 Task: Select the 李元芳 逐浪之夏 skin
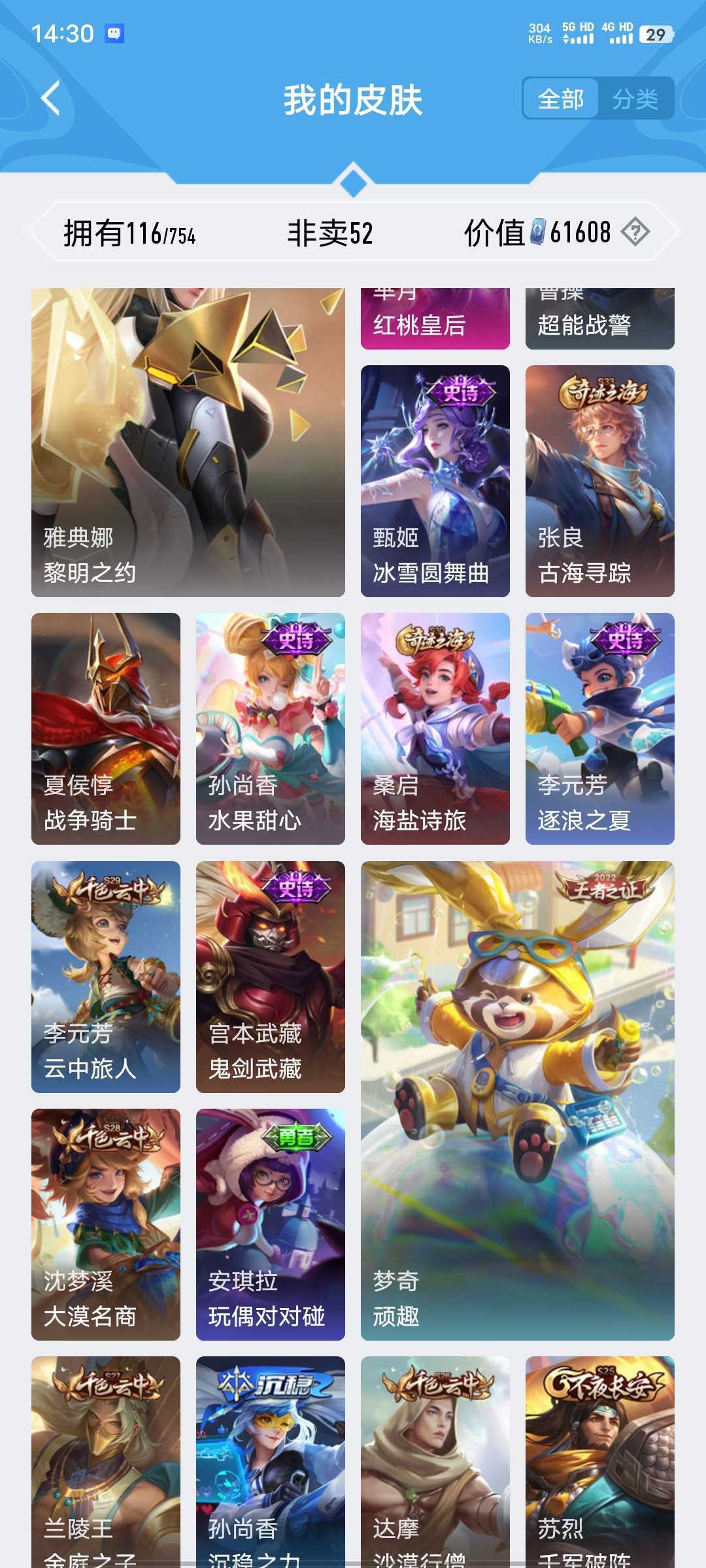tap(600, 728)
